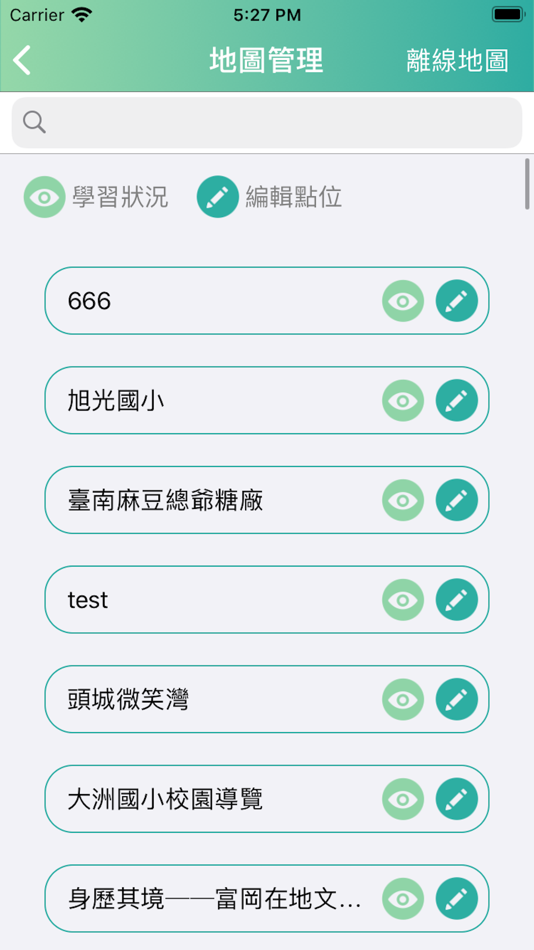This screenshot has width=534, height=950.
Task: View learning status for 666
Action: coord(403,301)
